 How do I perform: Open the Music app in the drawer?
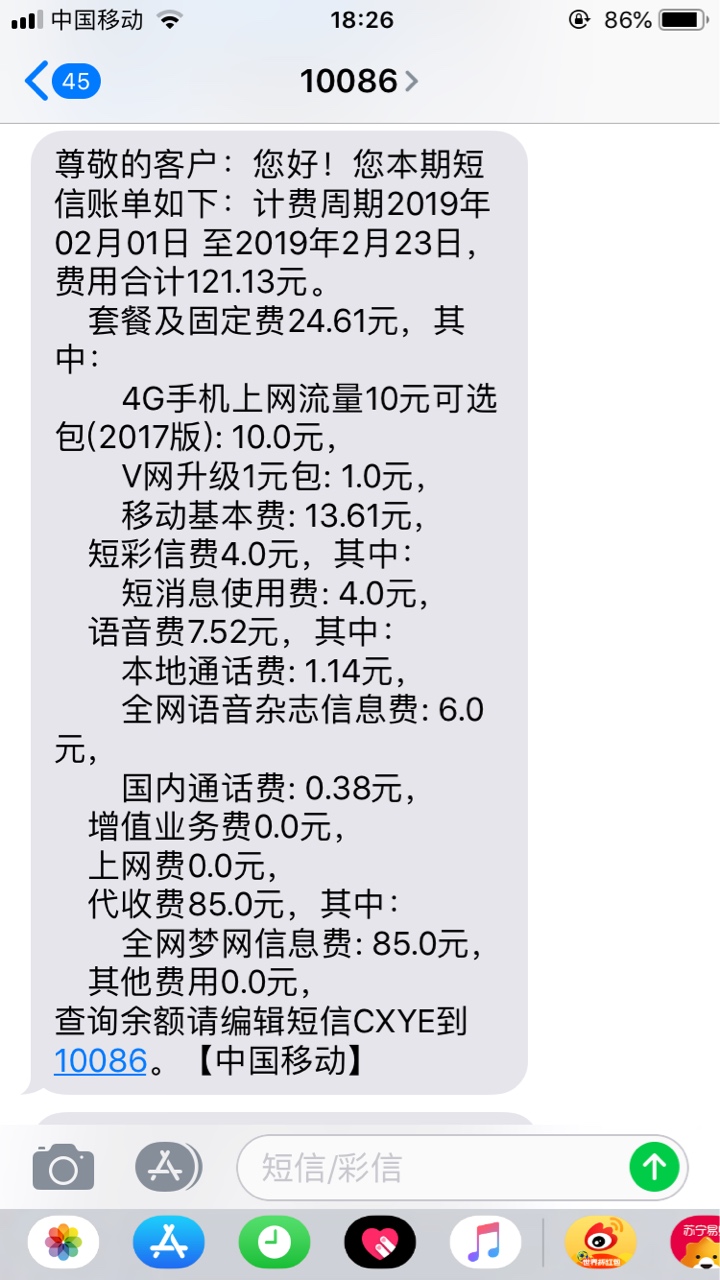(485, 1243)
